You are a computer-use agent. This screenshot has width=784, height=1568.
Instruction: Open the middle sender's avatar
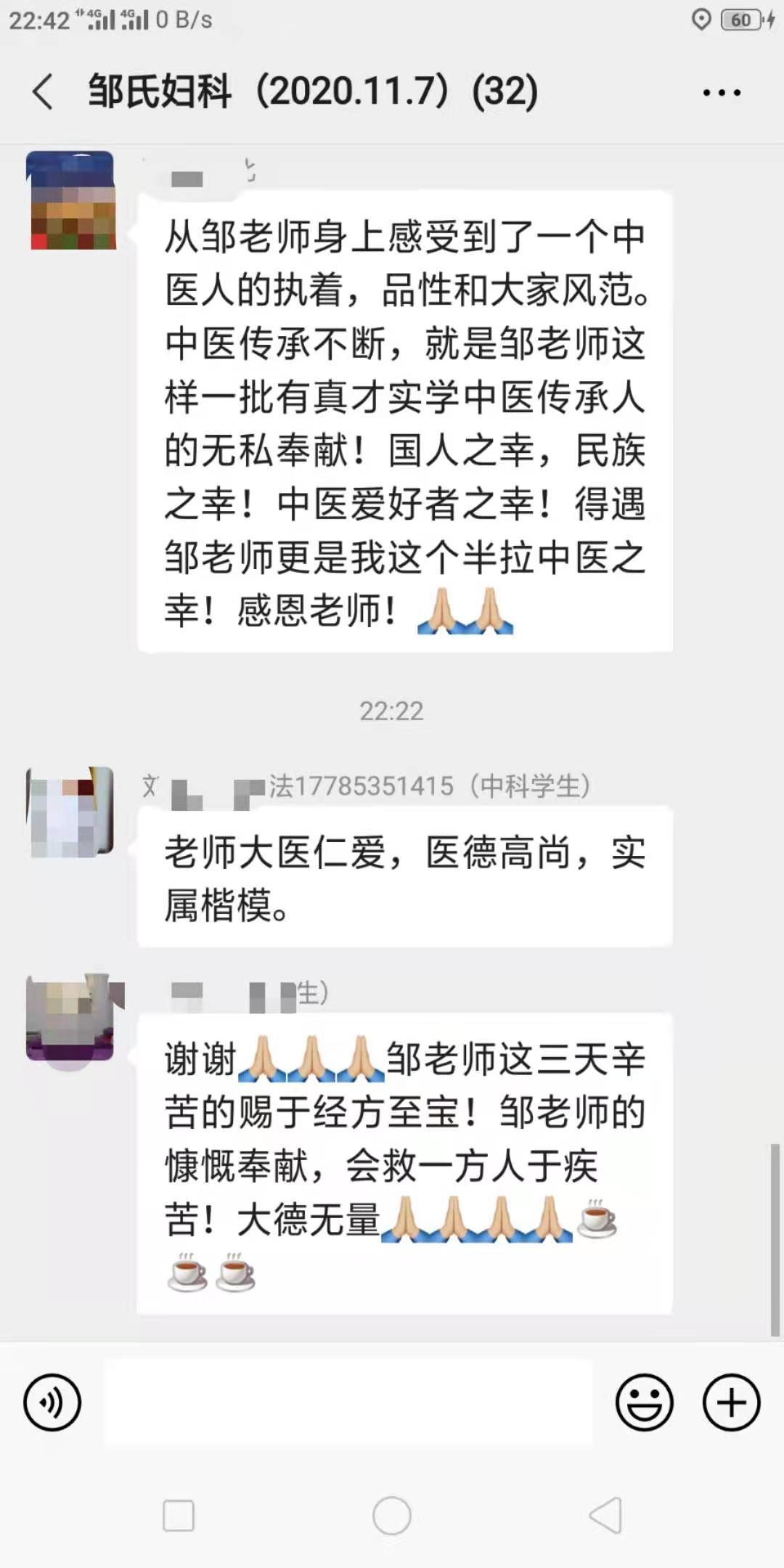coord(70,813)
